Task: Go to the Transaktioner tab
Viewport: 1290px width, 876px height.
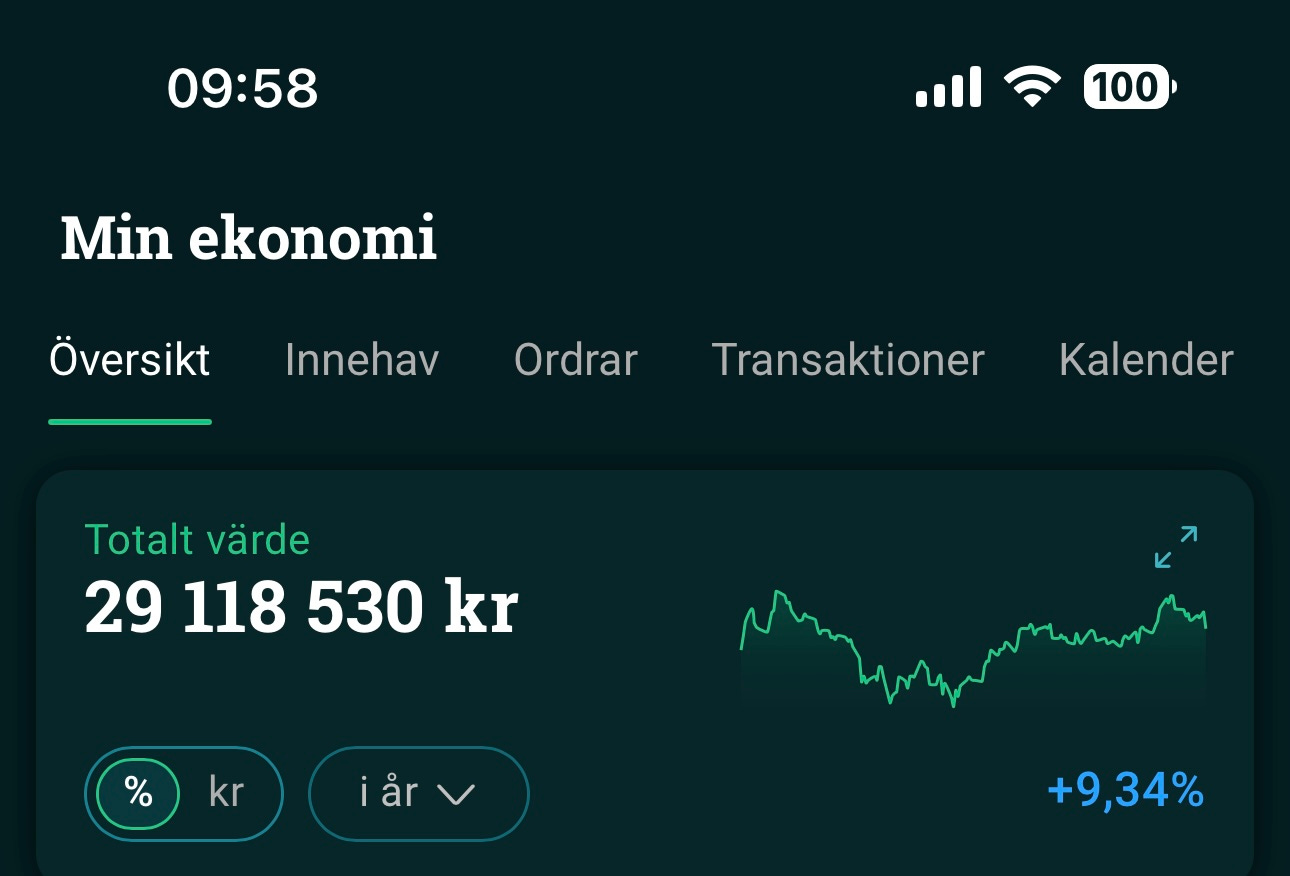Action: 847,360
